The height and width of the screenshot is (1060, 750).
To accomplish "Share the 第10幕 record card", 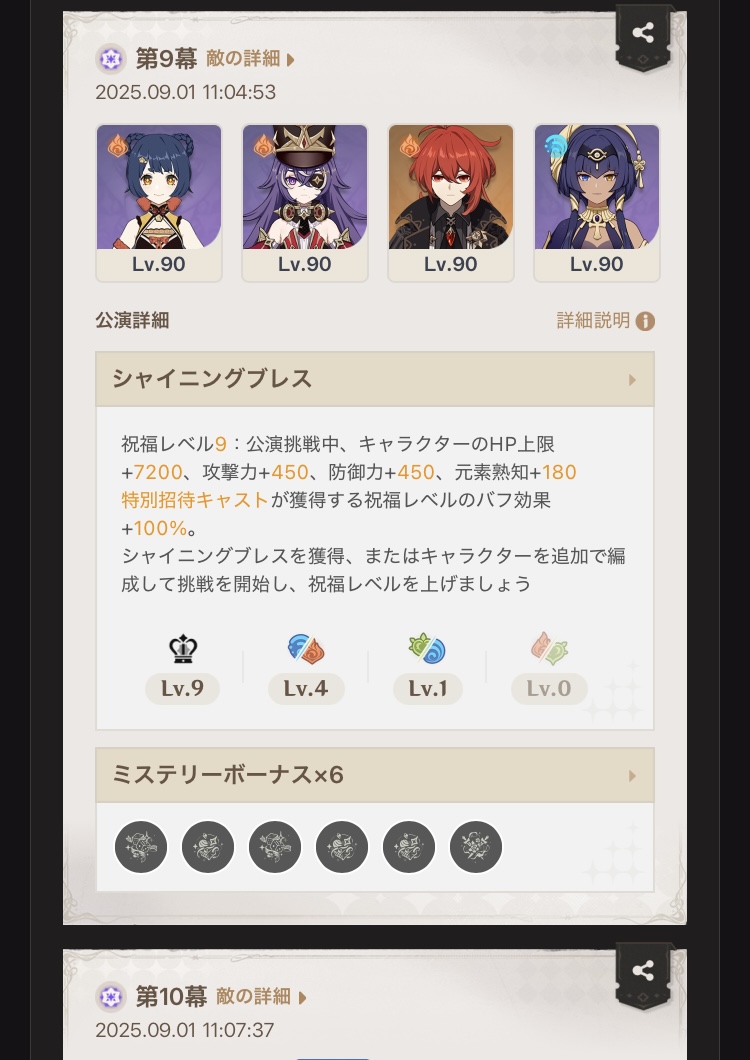I will click(x=643, y=970).
